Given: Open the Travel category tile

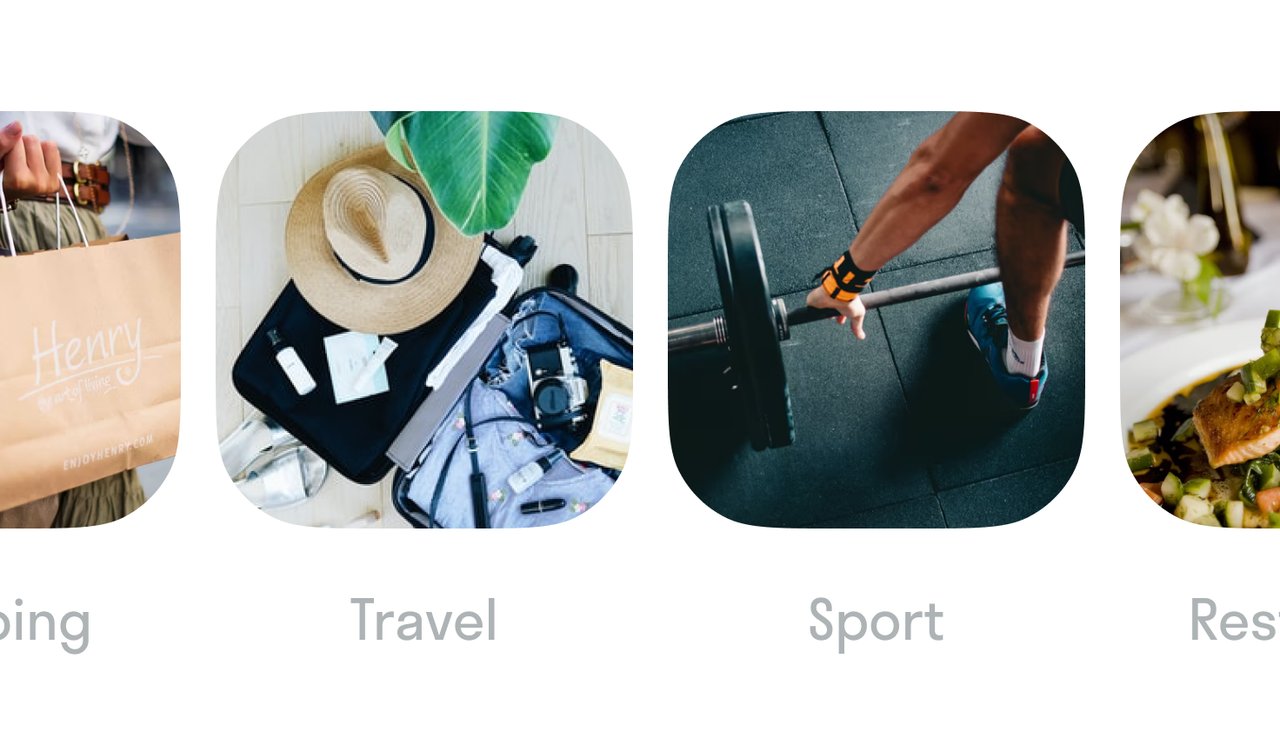Looking at the screenshot, I should [424, 320].
